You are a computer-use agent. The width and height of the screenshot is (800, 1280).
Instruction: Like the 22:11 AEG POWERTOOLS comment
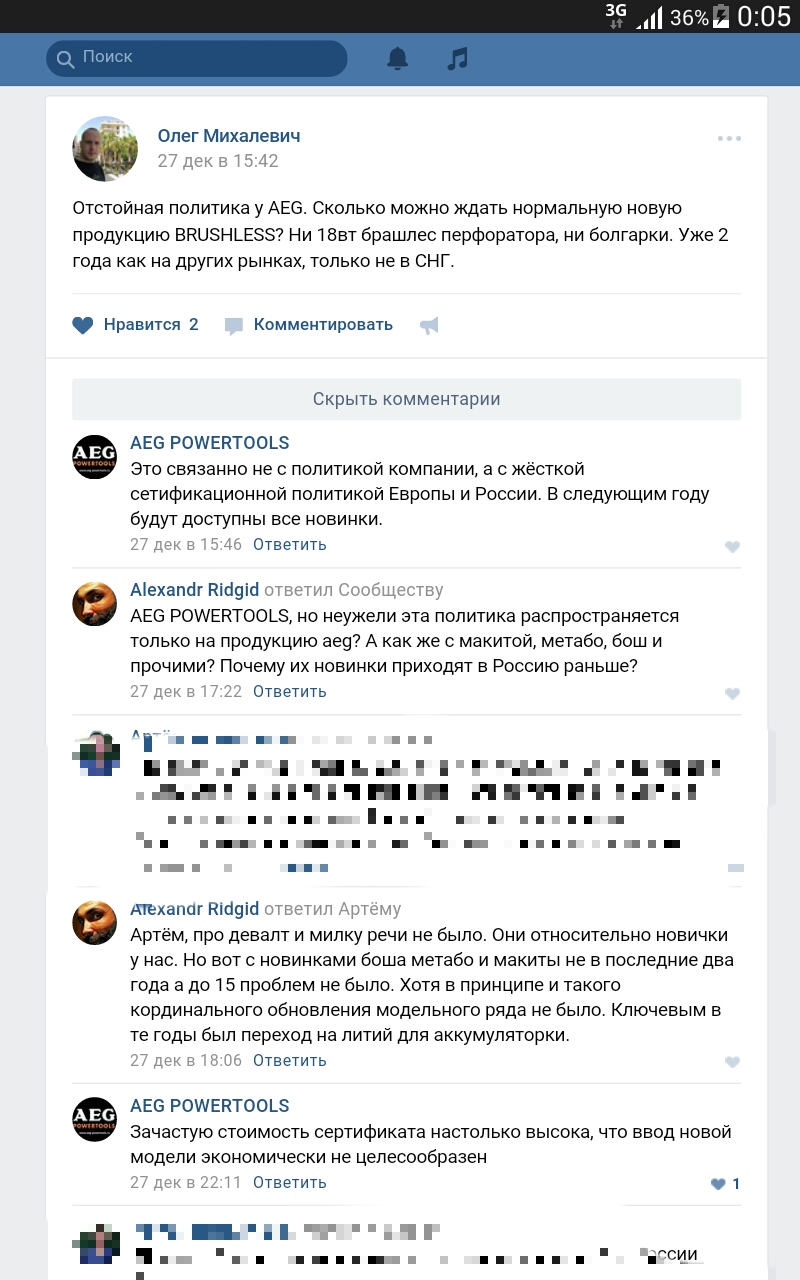click(x=720, y=1184)
